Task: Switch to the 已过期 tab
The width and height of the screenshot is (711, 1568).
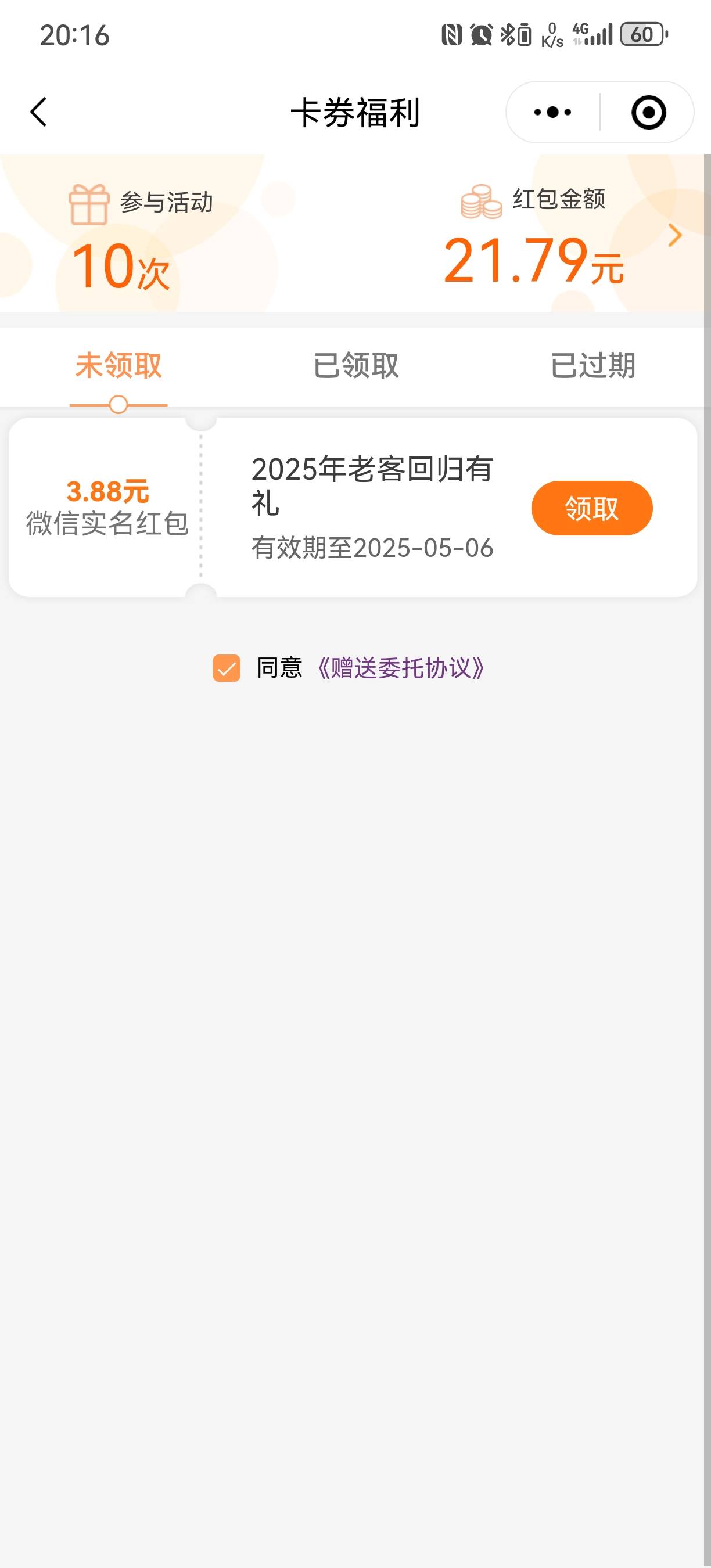Action: pos(592,365)
